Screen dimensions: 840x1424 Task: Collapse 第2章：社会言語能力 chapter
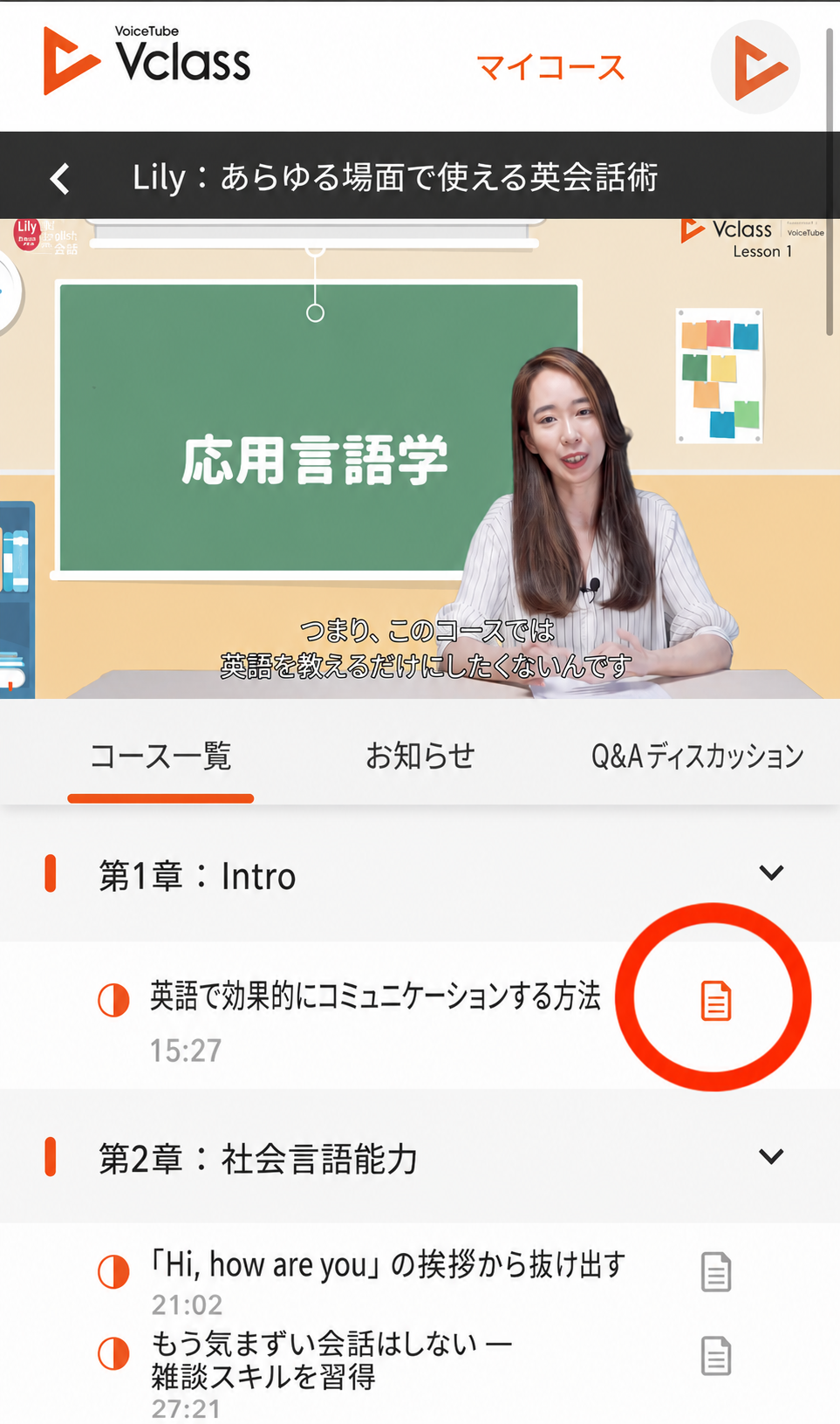click(771, 1157)
